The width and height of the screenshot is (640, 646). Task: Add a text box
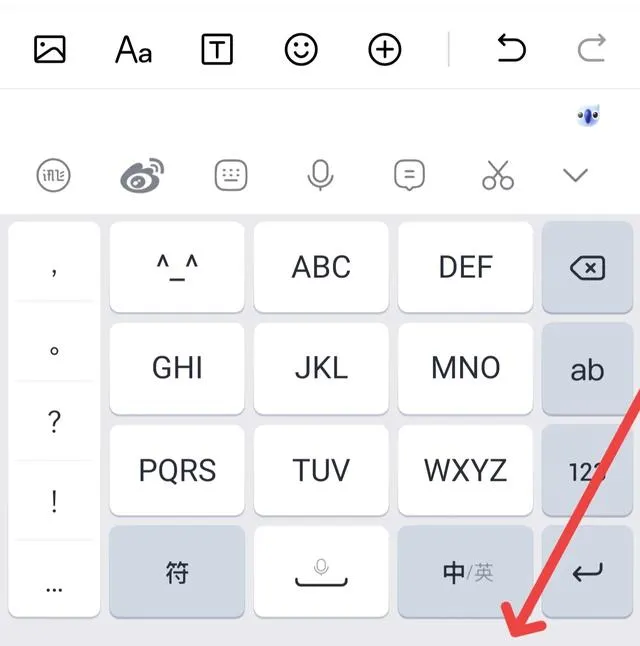pos(217,49)
